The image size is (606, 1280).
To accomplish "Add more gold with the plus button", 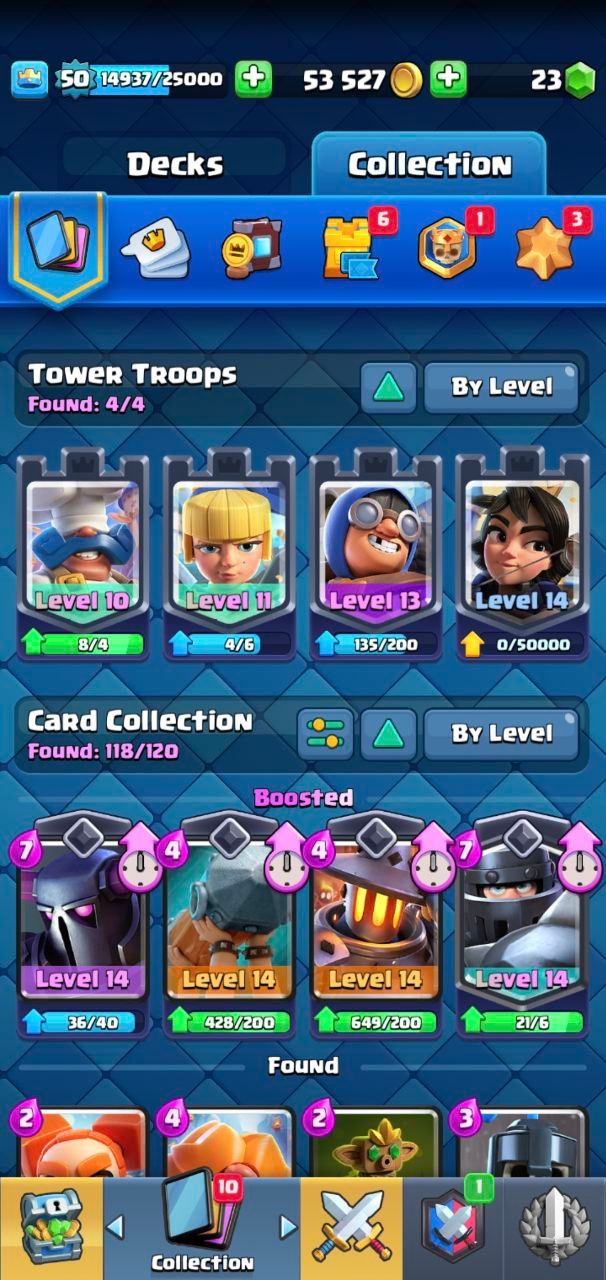I will pyautogui.click(x=449, y=79).
